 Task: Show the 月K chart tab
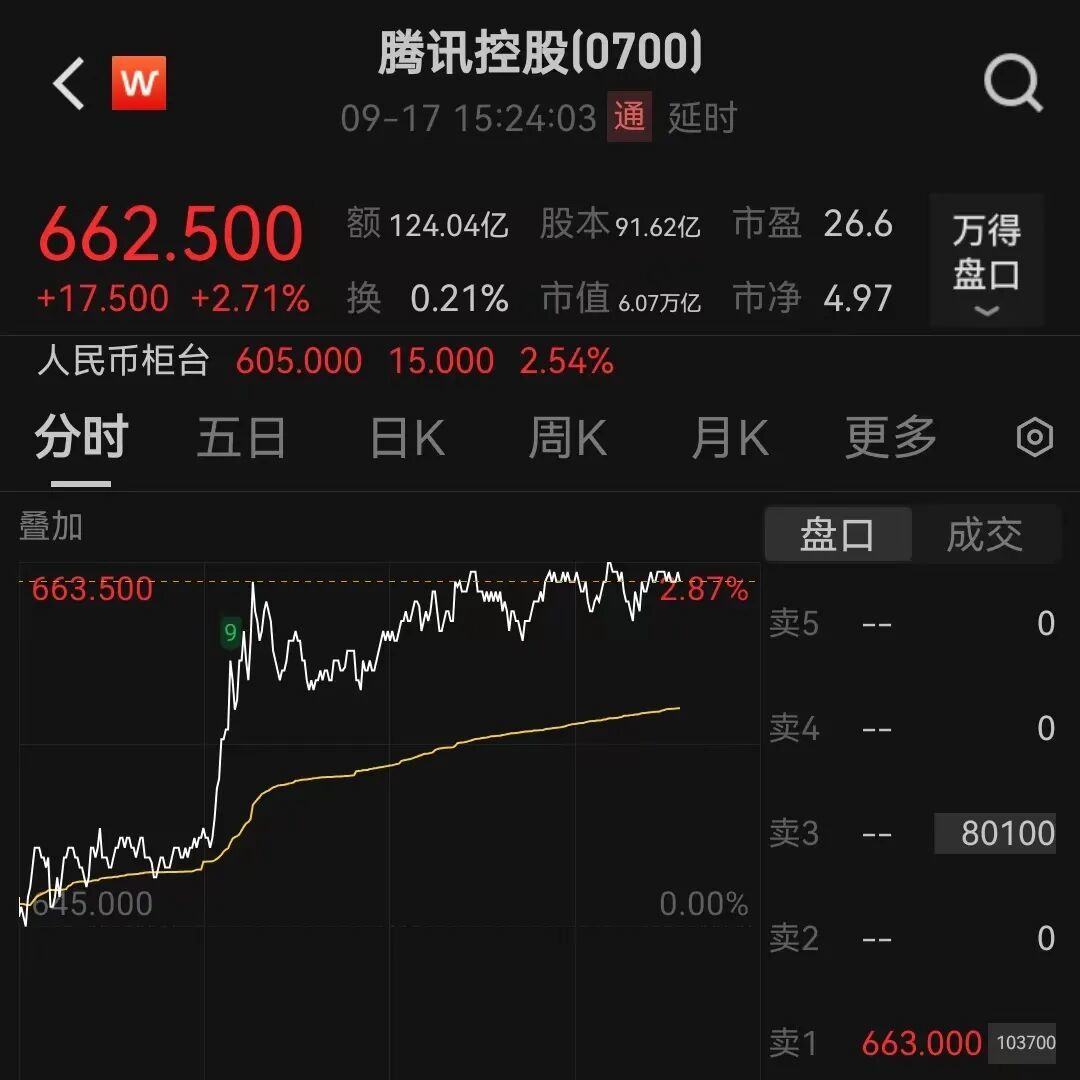point(729,438)
